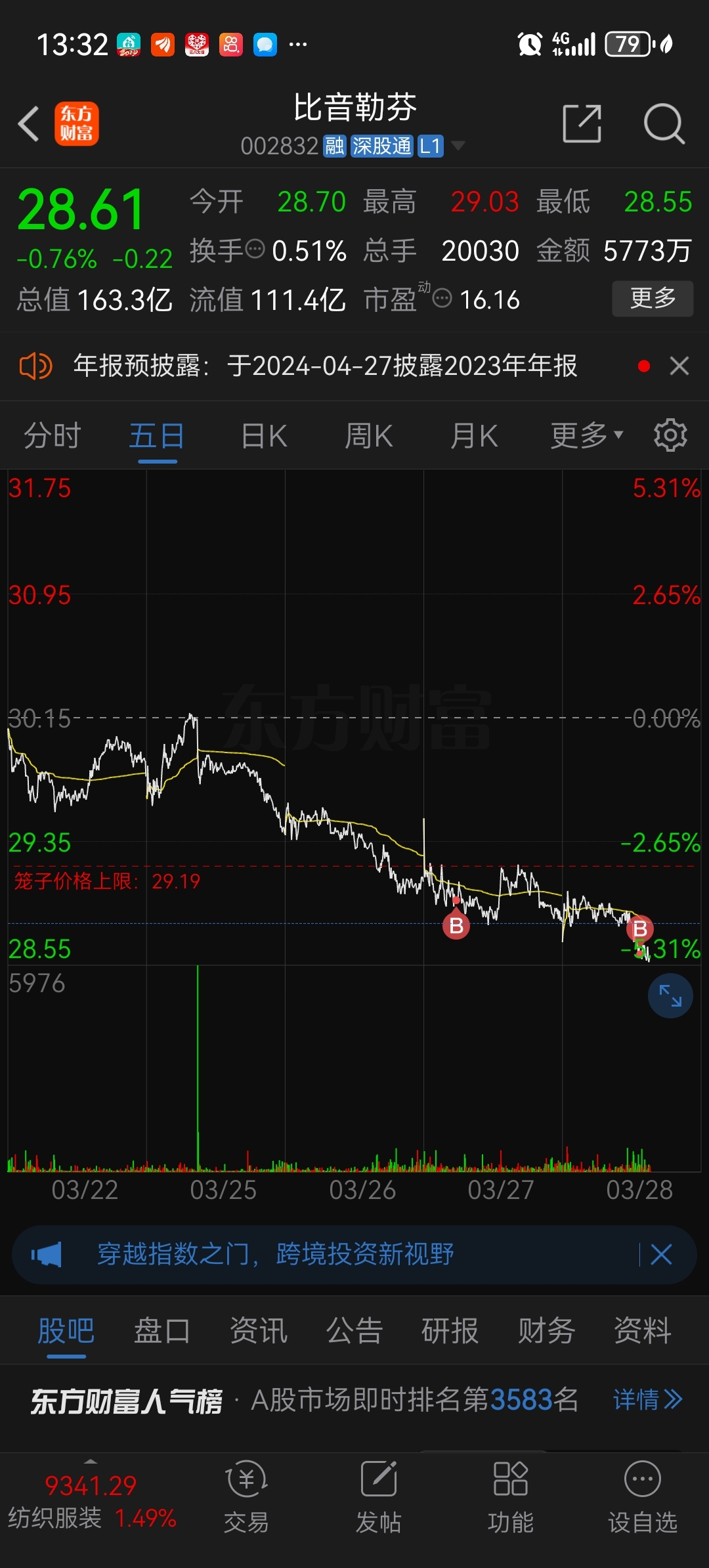Expand the chart to fullscreen

click(670, 996)
